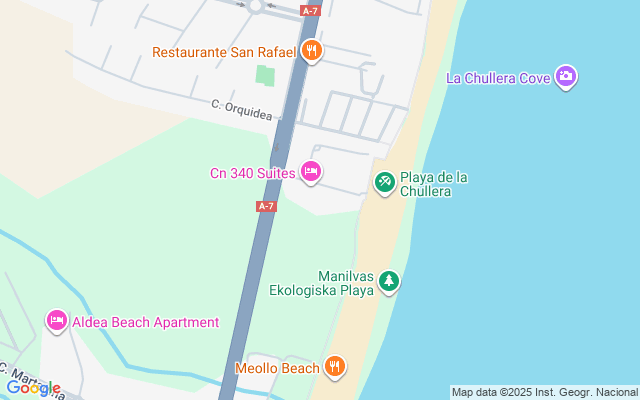640x400 pixels.
Task: Select the Manilvas Ekologiska Playa park pin
Action: [x=389, y=282]
